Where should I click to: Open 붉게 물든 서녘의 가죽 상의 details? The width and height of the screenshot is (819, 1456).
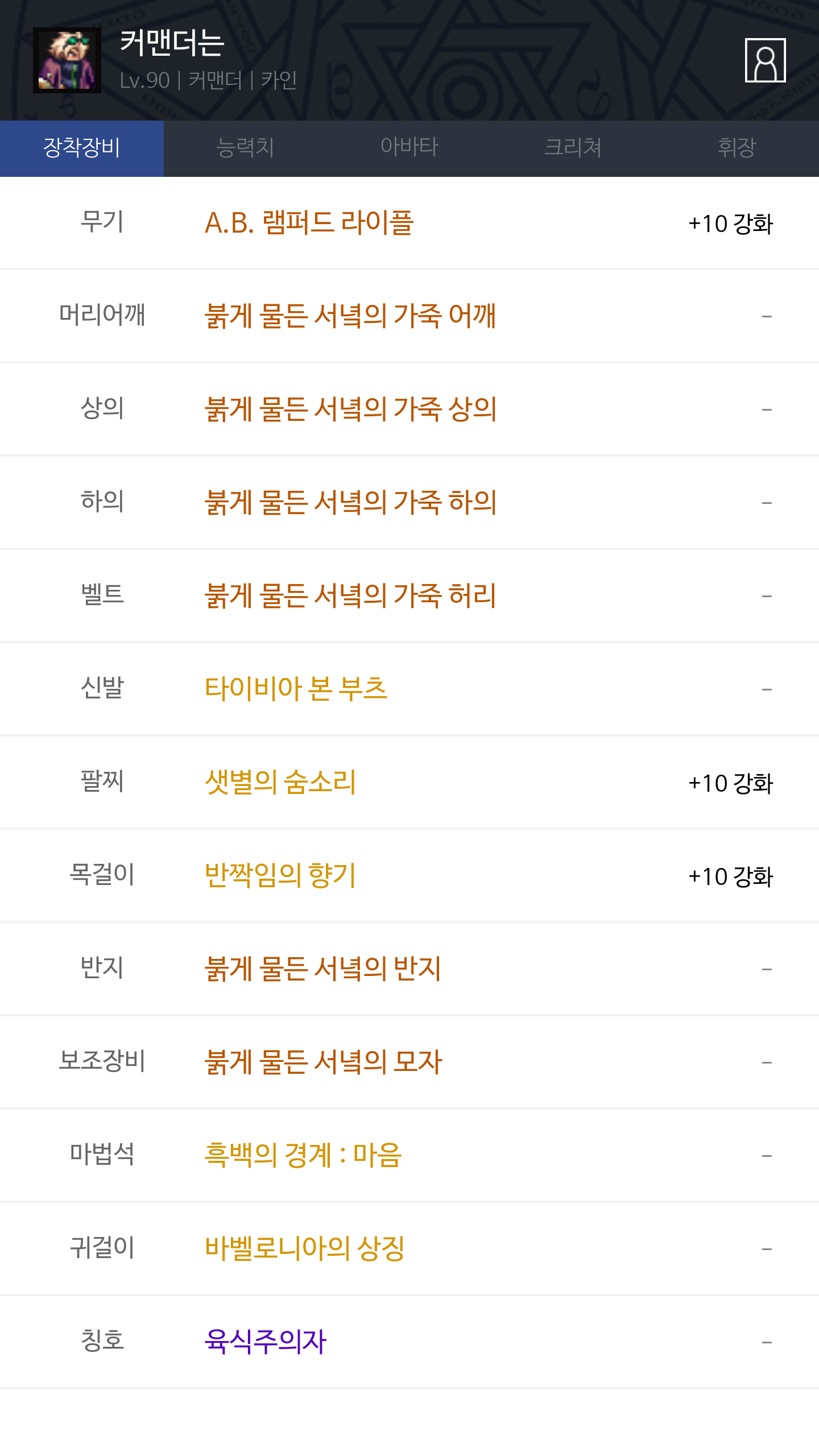pos(350,409)
